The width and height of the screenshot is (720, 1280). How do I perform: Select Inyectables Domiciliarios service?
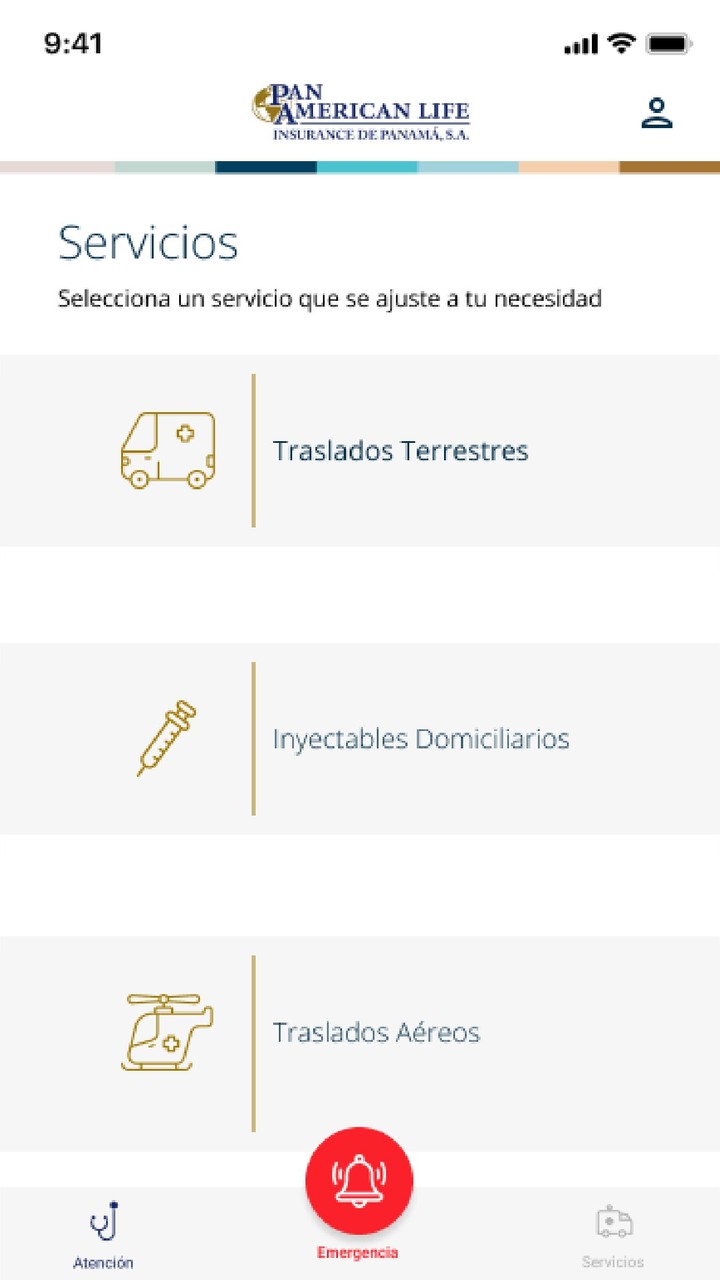[x=421, y=738]
